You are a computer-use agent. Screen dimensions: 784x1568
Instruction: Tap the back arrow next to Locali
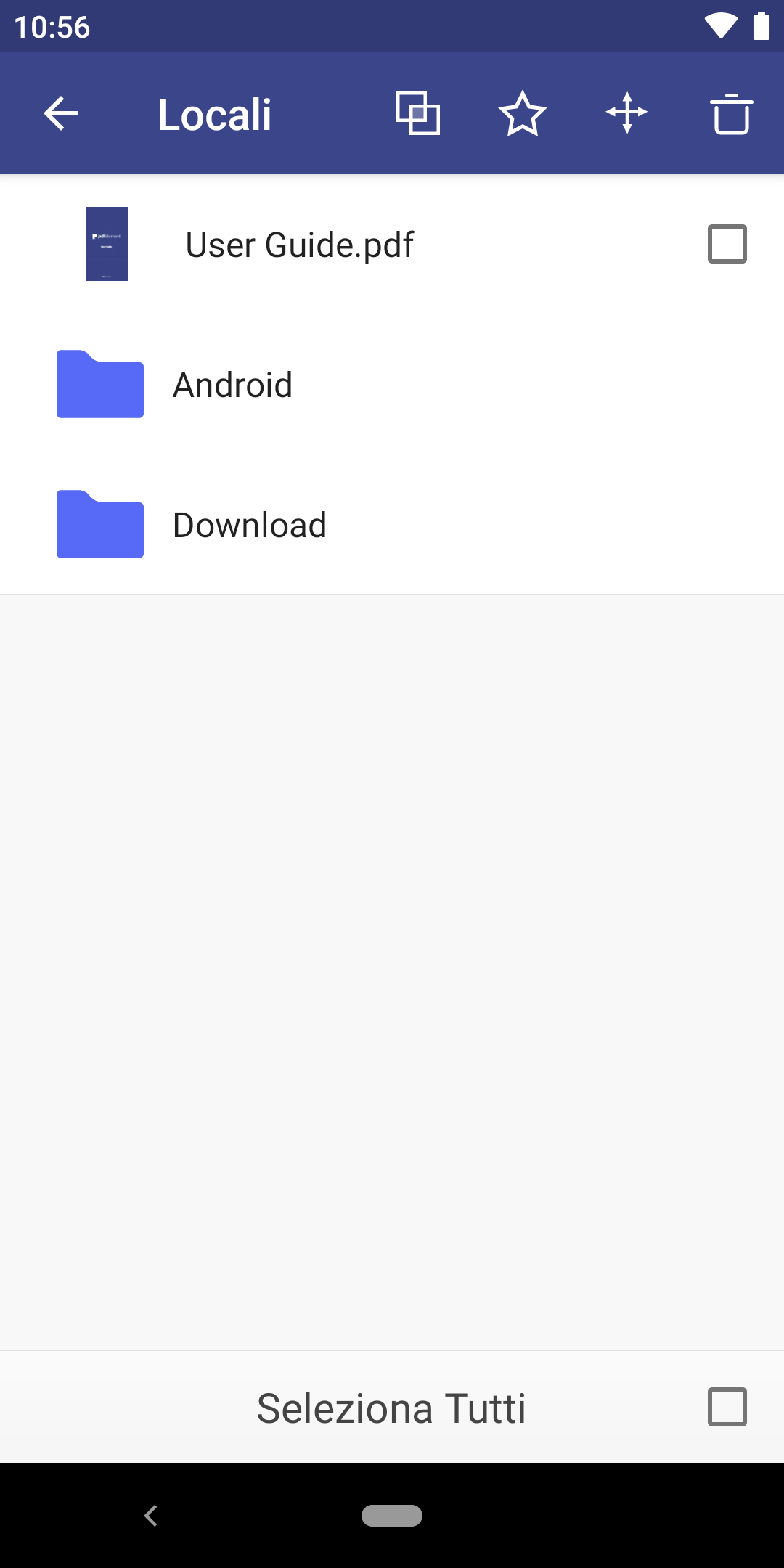pos(61,114)
